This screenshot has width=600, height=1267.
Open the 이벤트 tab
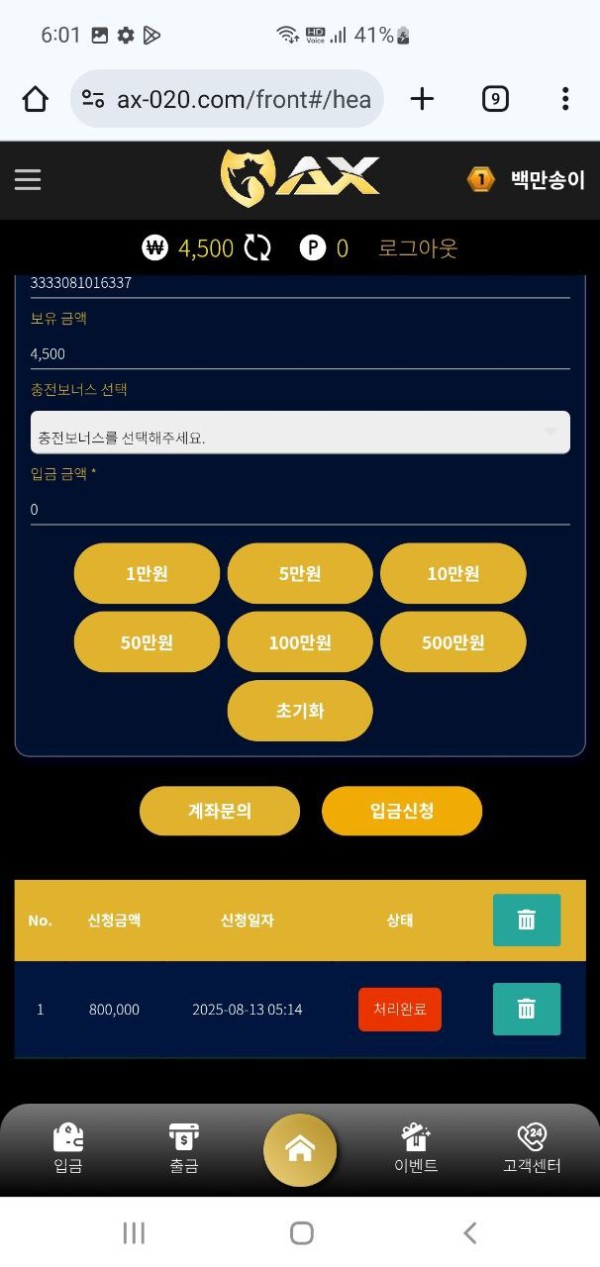coord(415,1149)
